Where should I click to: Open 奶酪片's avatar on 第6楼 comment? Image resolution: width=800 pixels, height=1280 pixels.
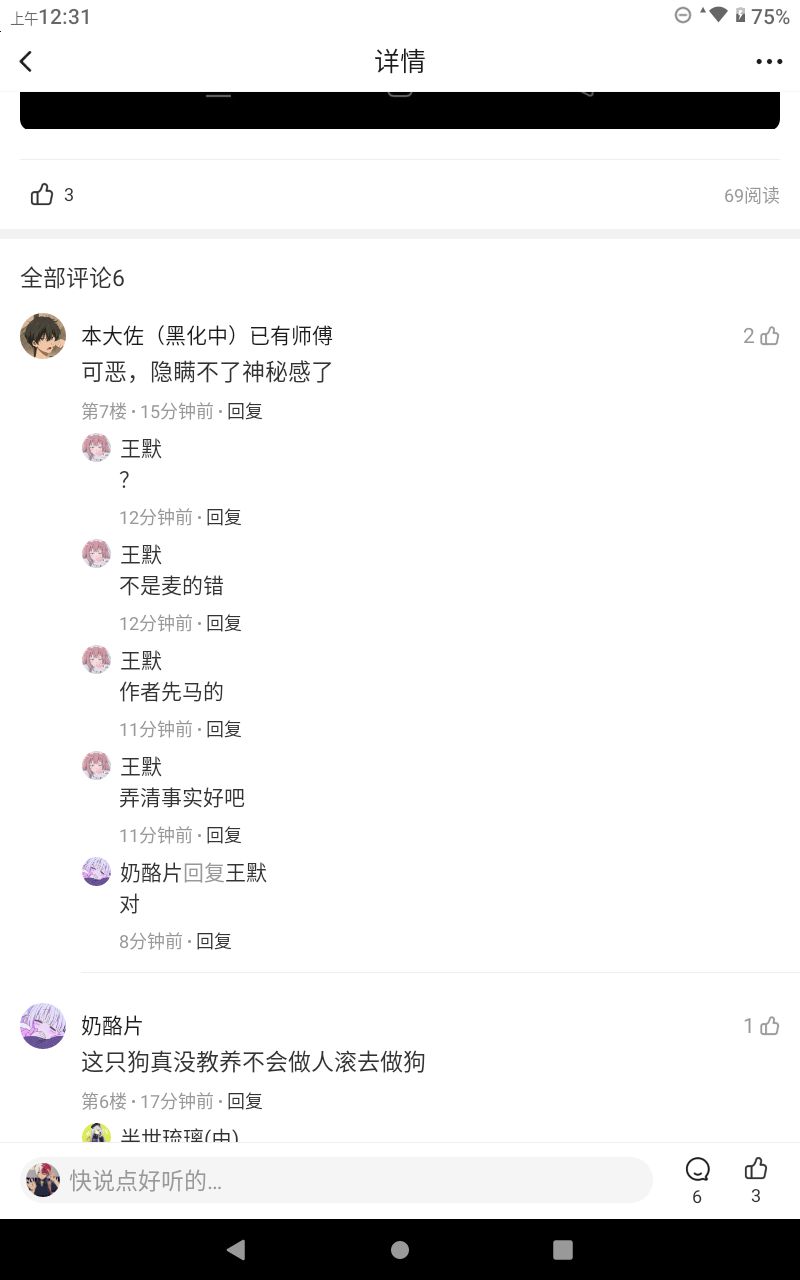pos(43,1026)
